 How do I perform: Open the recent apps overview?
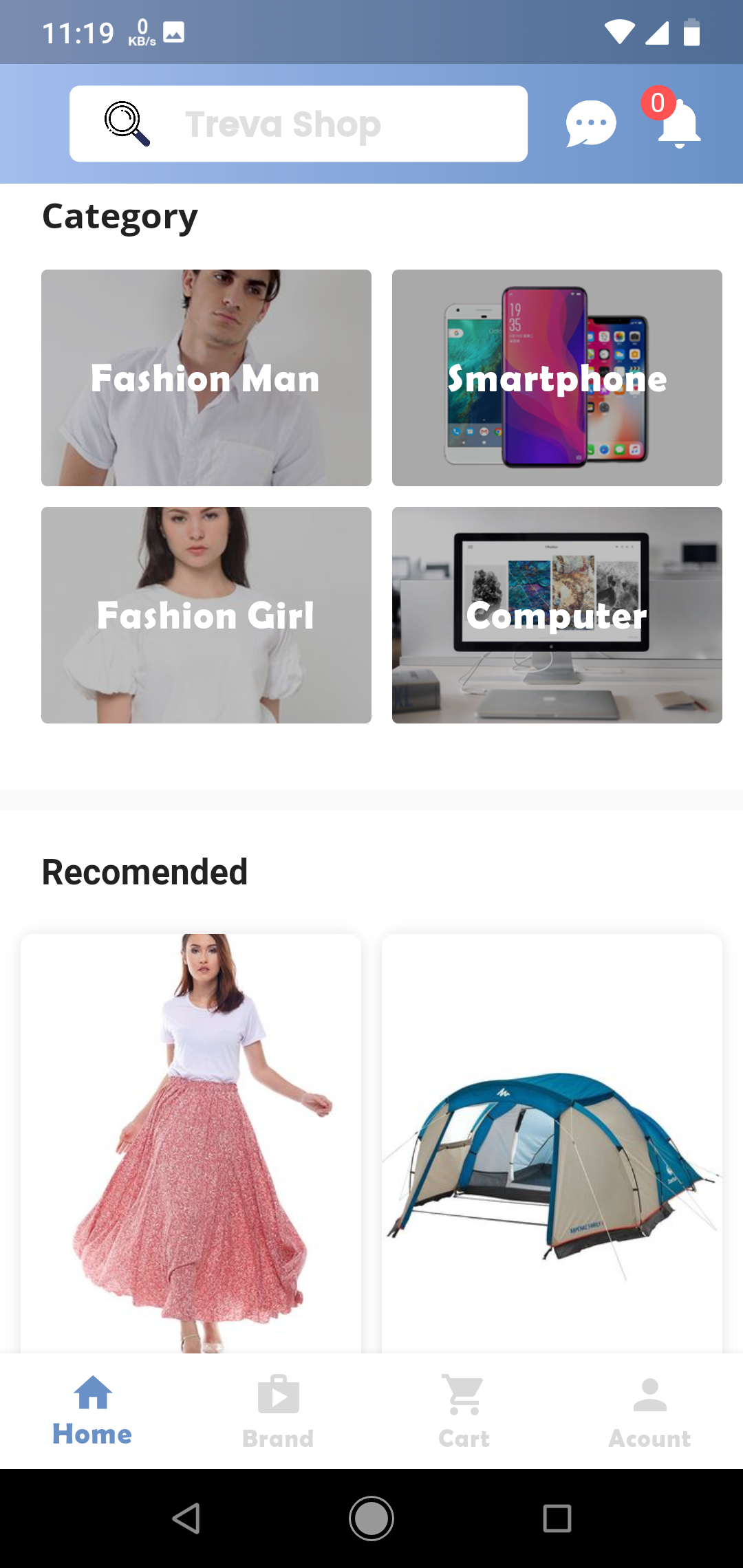click(557, 1518)
